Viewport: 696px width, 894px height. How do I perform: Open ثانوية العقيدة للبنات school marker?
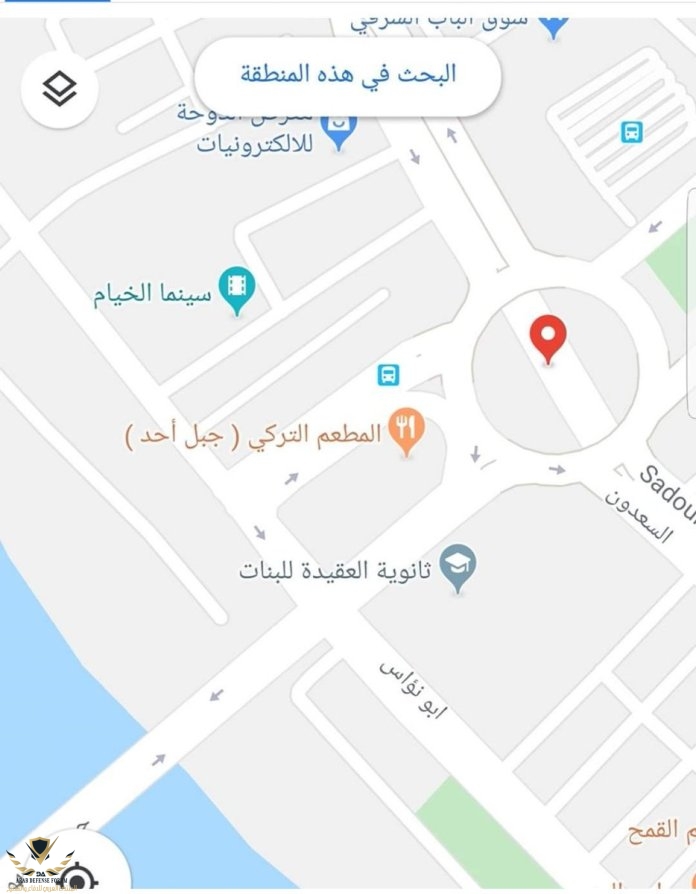coord(458,568)
